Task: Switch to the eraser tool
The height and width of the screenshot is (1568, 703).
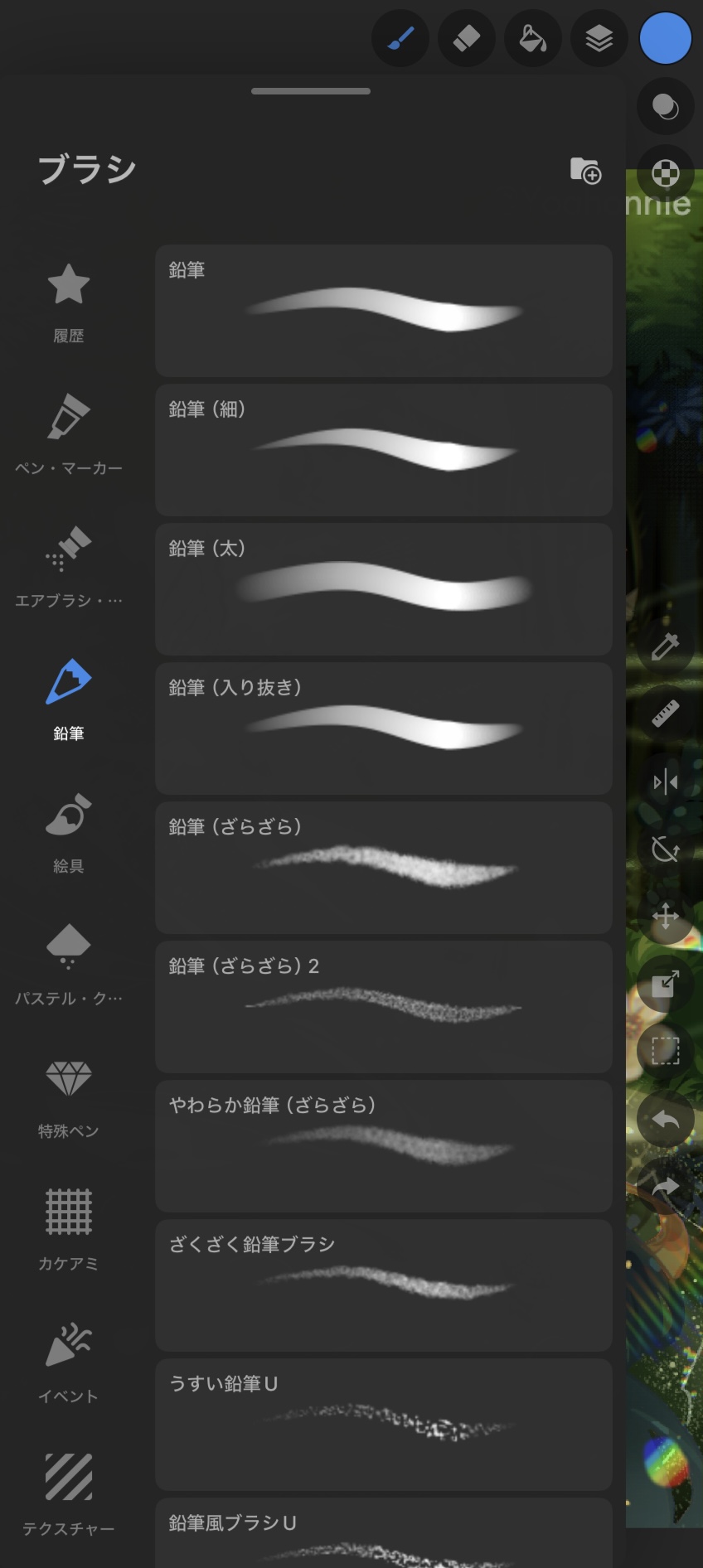Action: tap(466, 38)
